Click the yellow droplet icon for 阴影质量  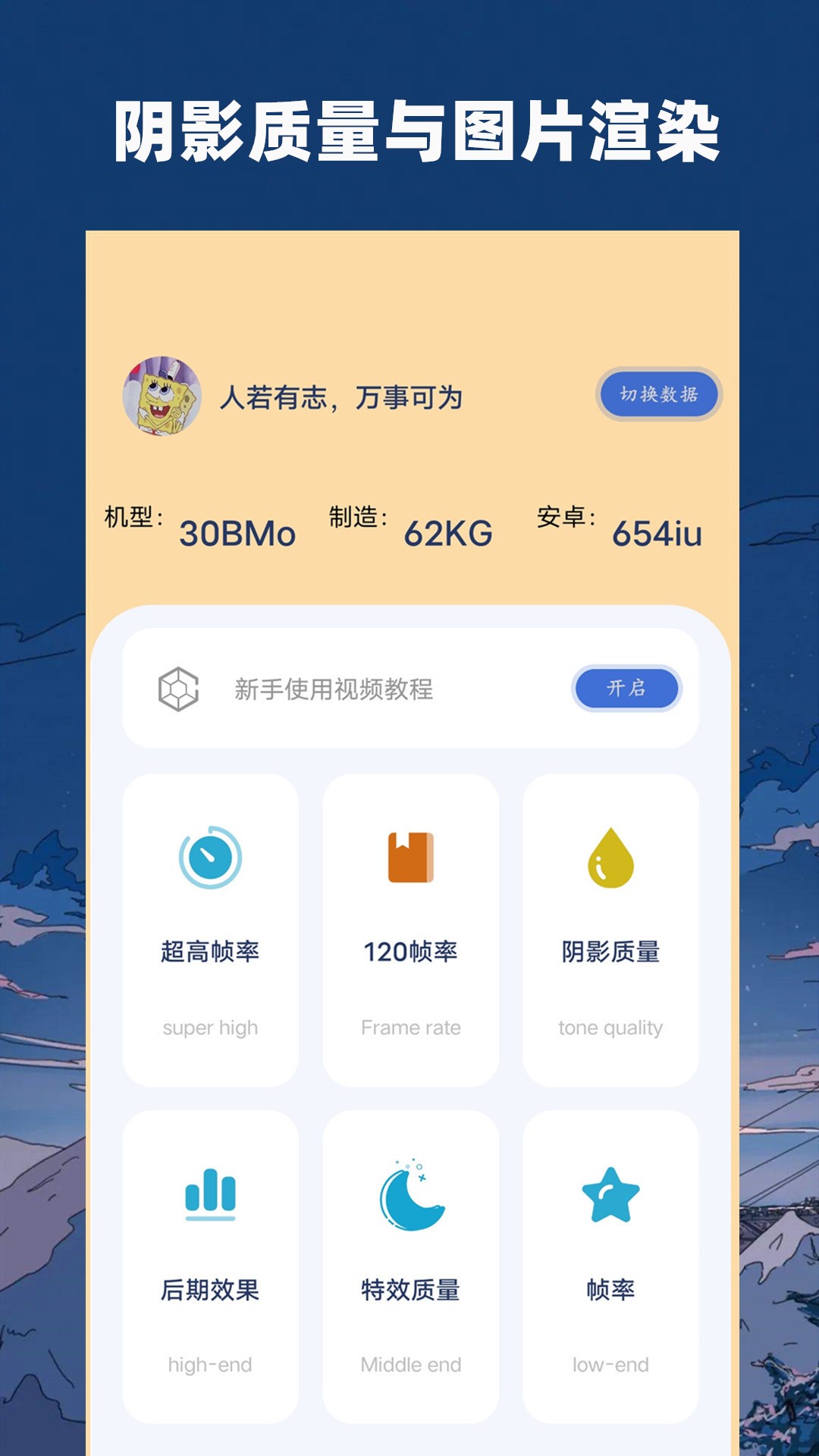(611, 857)
